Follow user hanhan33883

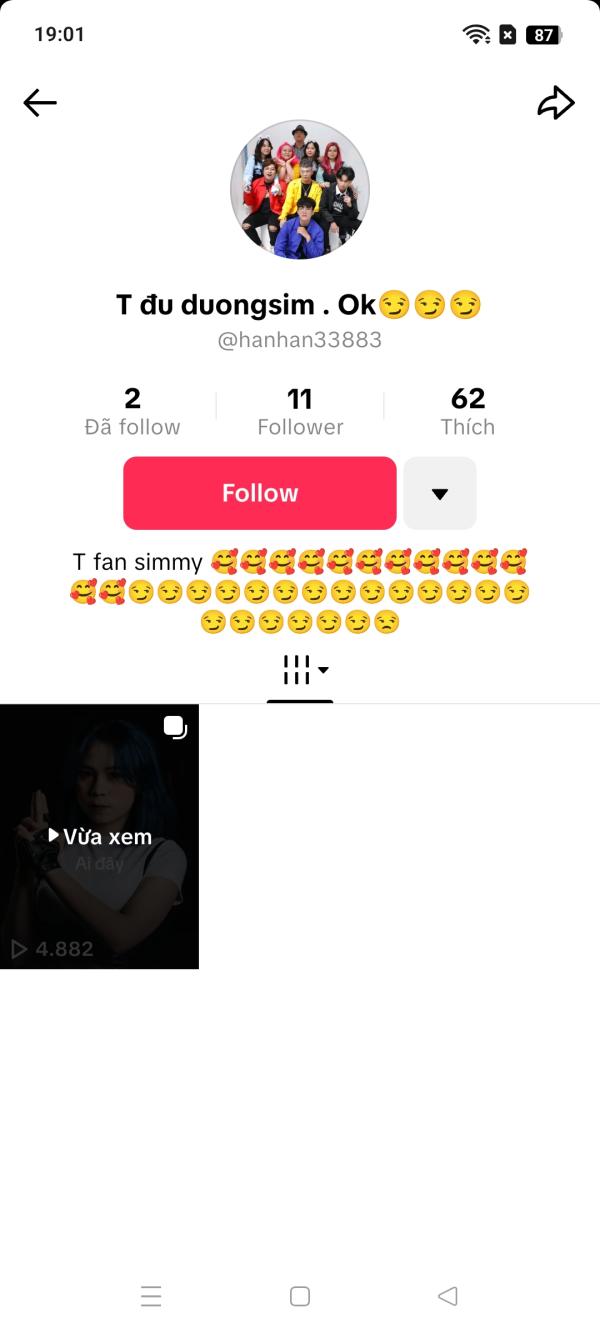click(260, 493)
